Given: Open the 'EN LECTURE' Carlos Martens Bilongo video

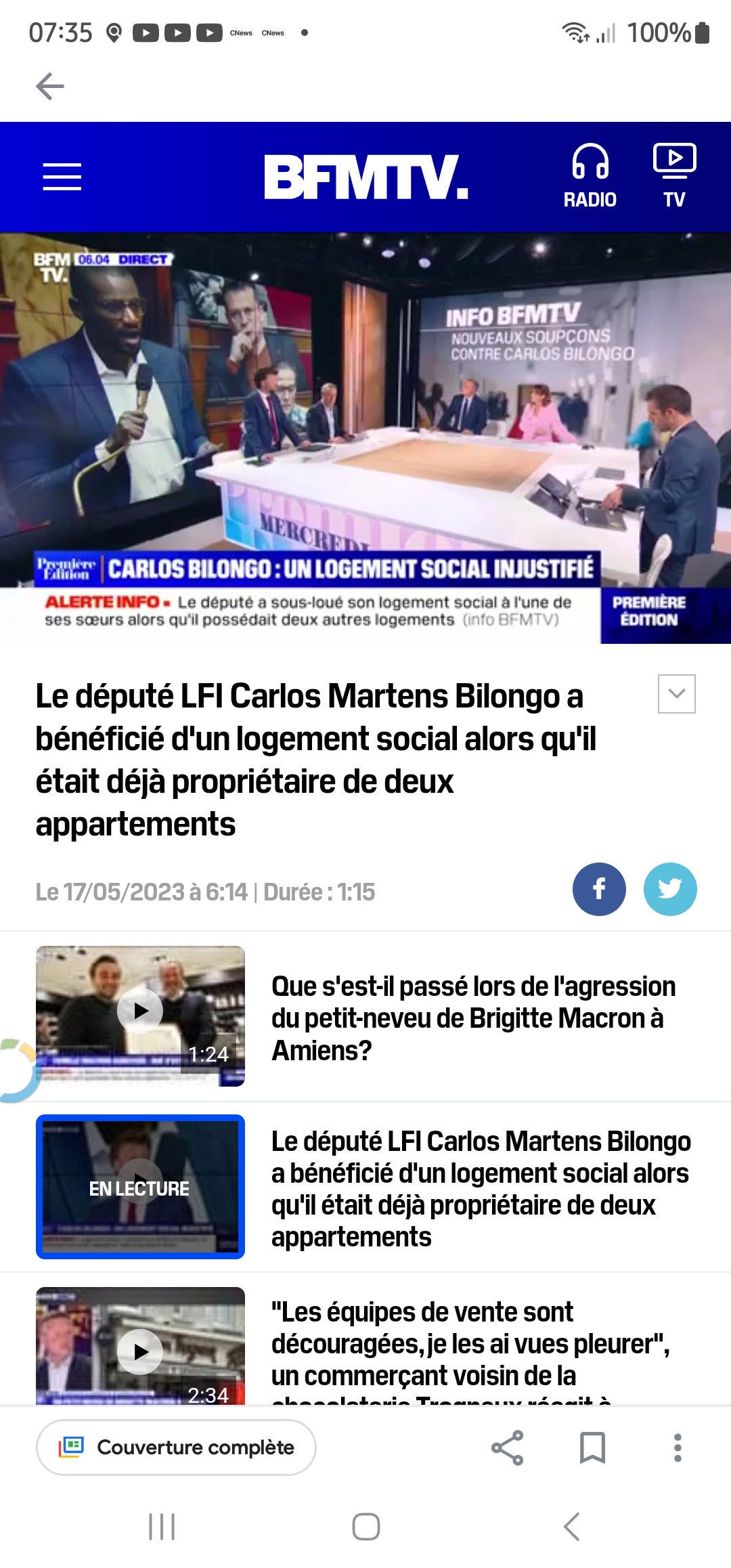Looking at the screenshot, I should click(140, 1187).
